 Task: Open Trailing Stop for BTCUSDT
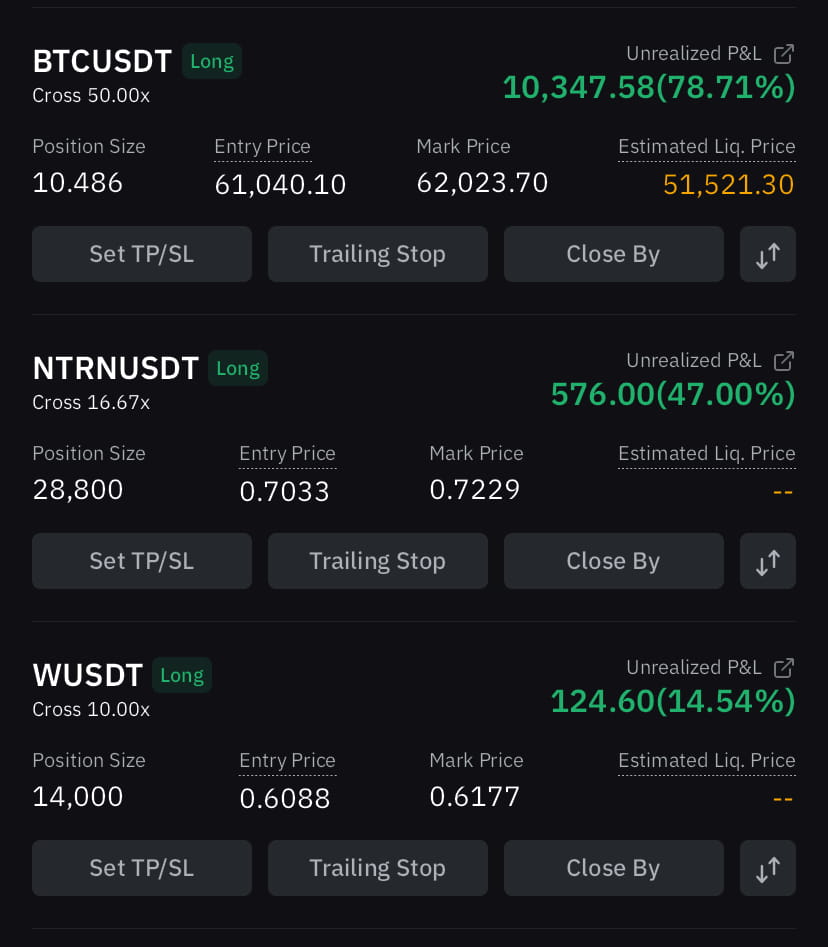(x=377, y=254)
